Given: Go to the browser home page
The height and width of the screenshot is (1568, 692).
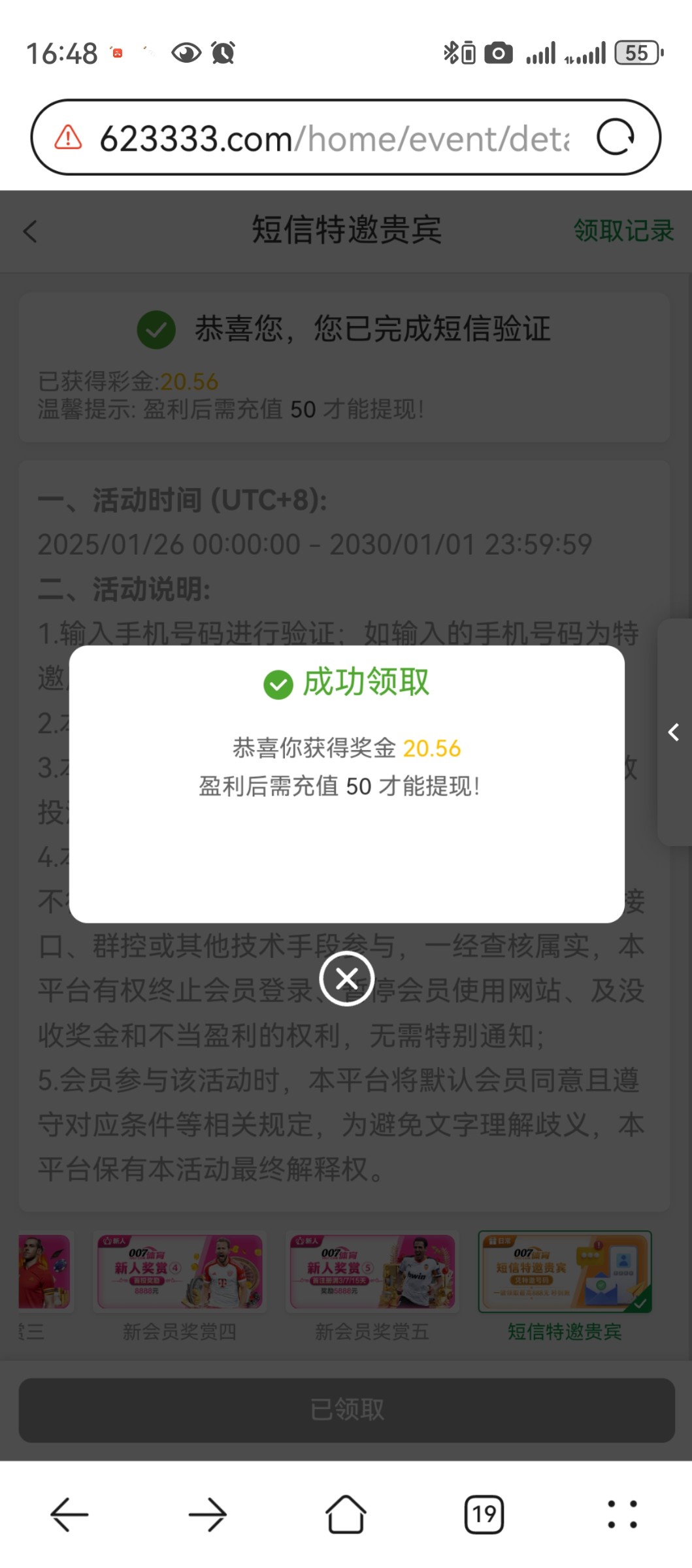Looking at the screenshot, I should click(346, 1513).
